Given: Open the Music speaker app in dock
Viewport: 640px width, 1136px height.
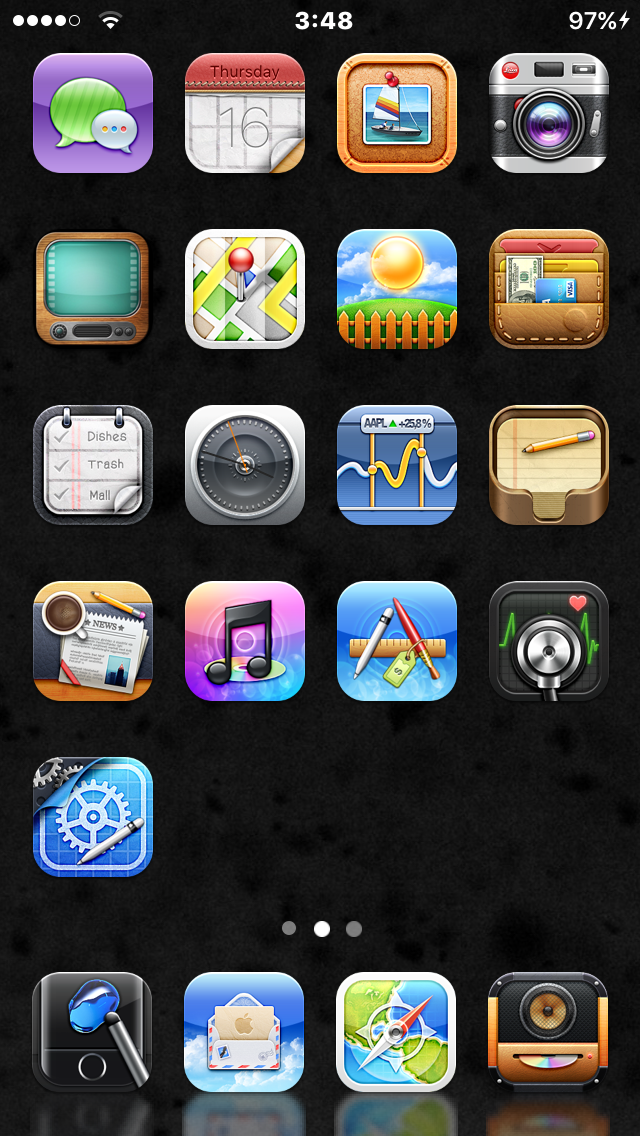Looking at the screenshot, I should (x=548, y=1031).
